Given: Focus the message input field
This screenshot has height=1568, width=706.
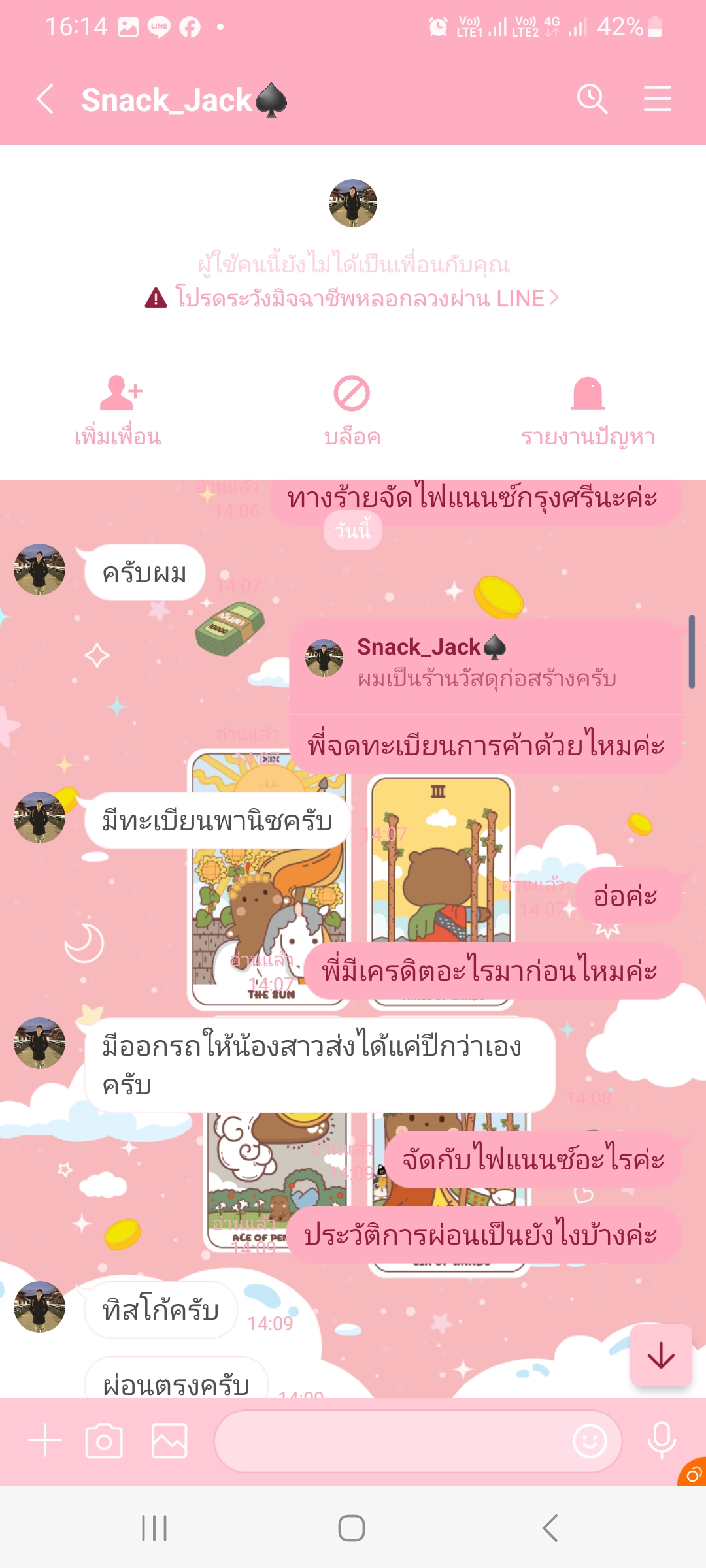Looking at the screenshot, I should point(392,1441).
